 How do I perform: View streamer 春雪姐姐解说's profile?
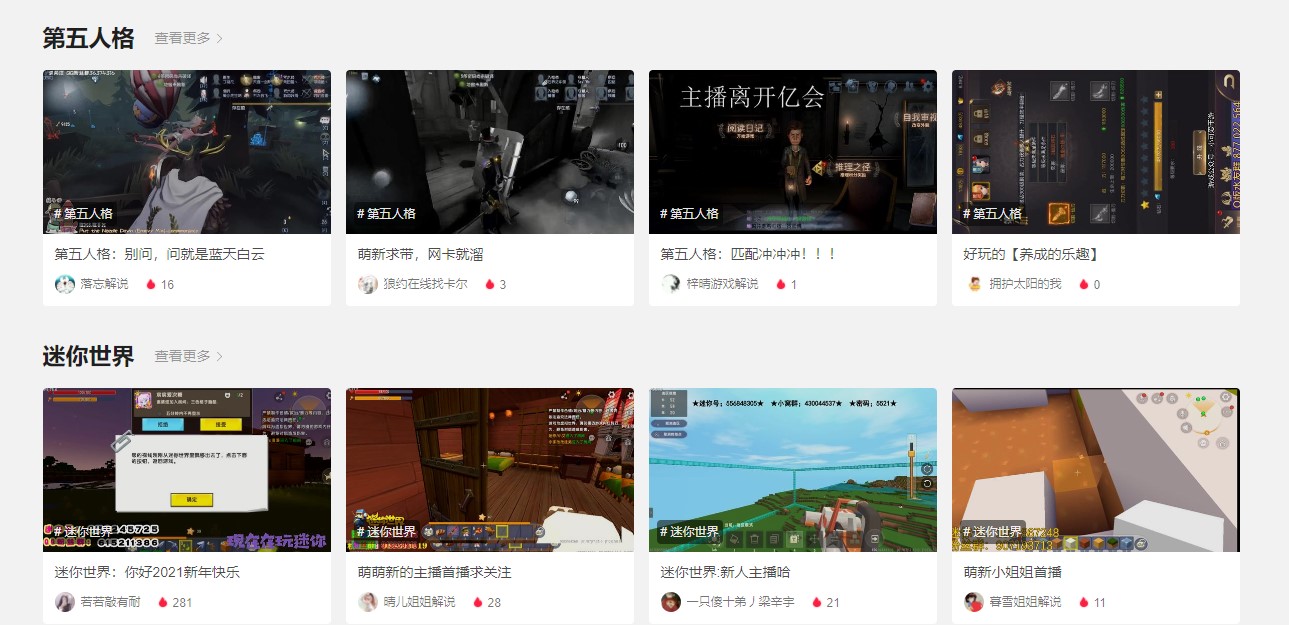[x=1025, y=602]
